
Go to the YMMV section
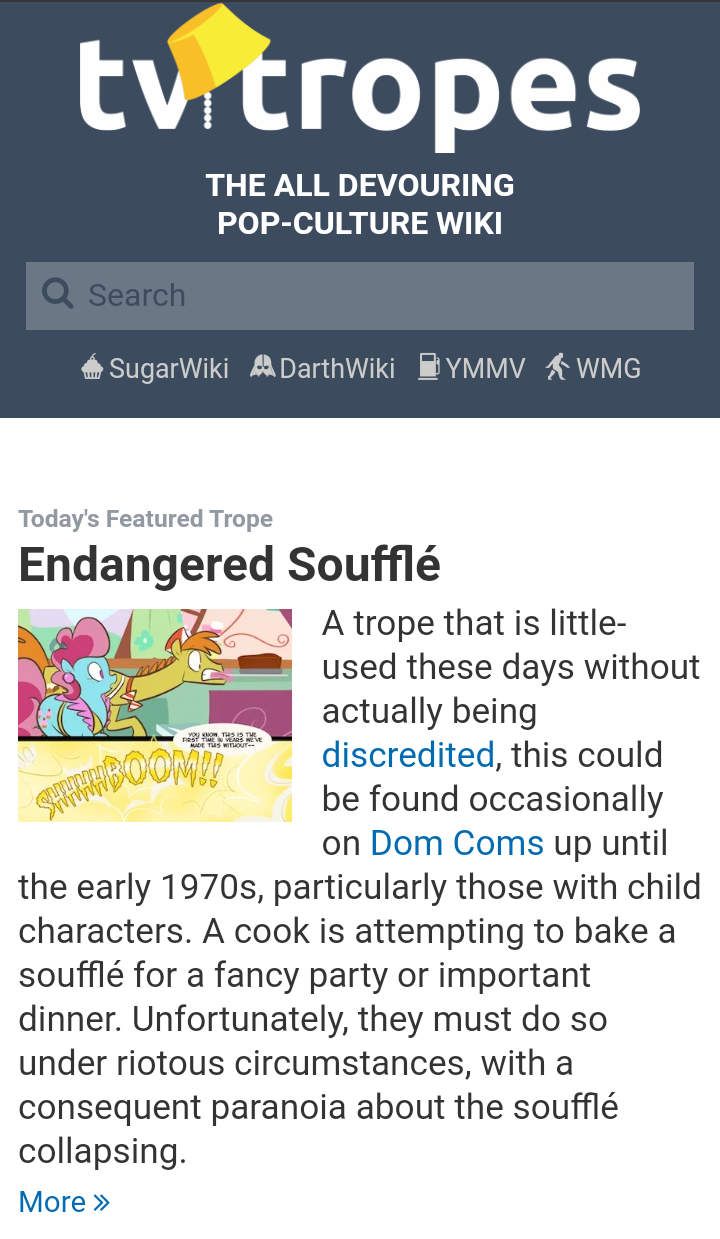(471, 368)
